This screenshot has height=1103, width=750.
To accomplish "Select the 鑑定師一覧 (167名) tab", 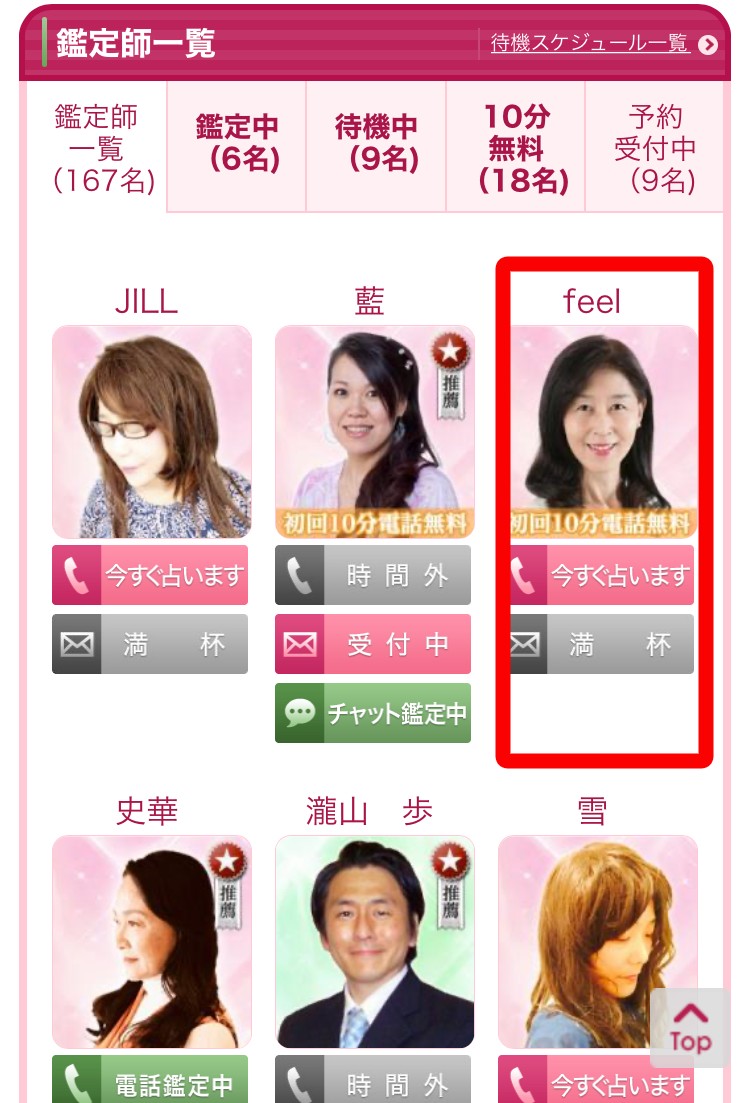I will 96,148.
